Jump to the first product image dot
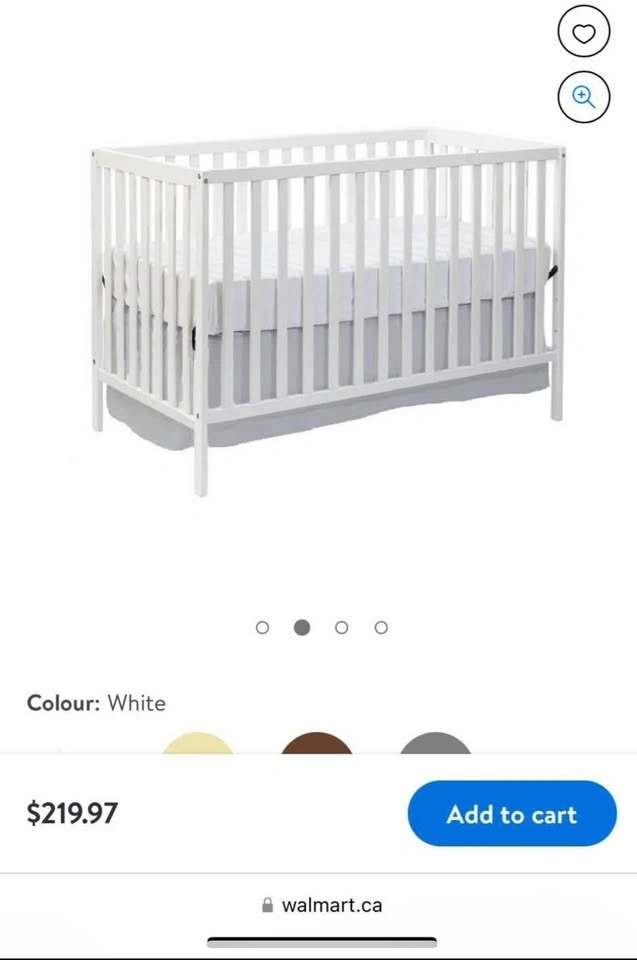This screenshot has height=960, width=637. 262,628
